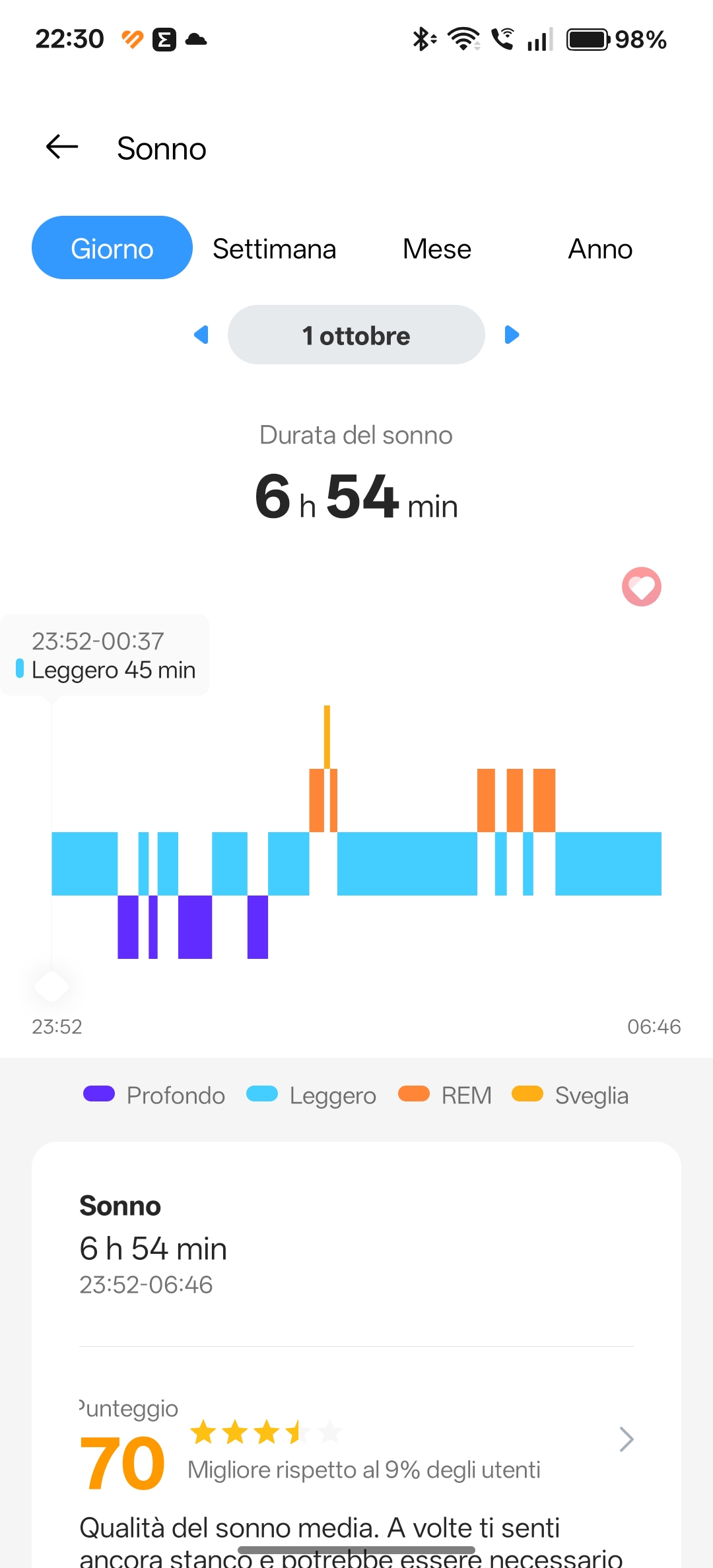Tap the sleep chart cursor handle
The height and width of the screenshot is (1568, 713).
click(x=51, y=987)
